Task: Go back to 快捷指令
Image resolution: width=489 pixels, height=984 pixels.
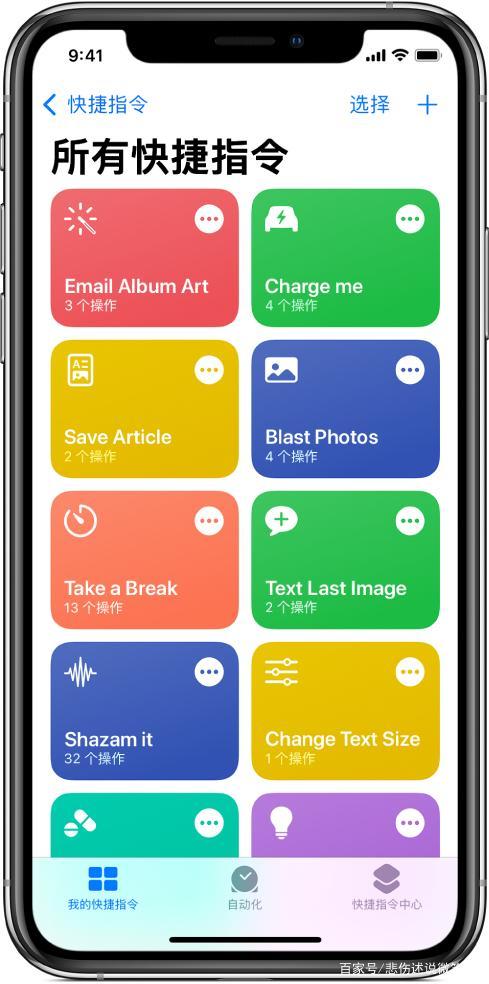Action: pyautogui.click(x=95, y=104)
